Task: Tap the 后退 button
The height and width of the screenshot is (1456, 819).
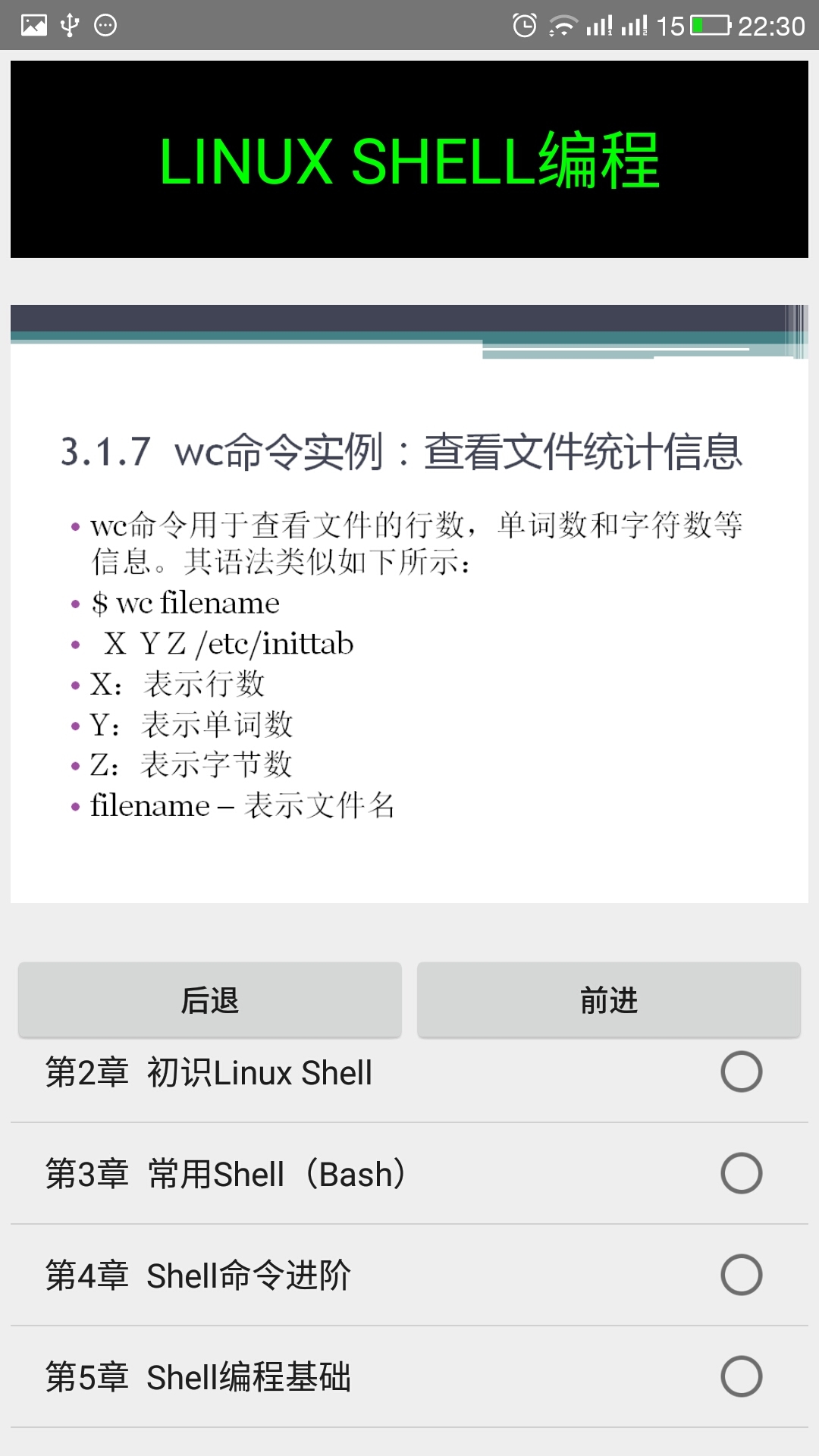Action: coord(210,999)
